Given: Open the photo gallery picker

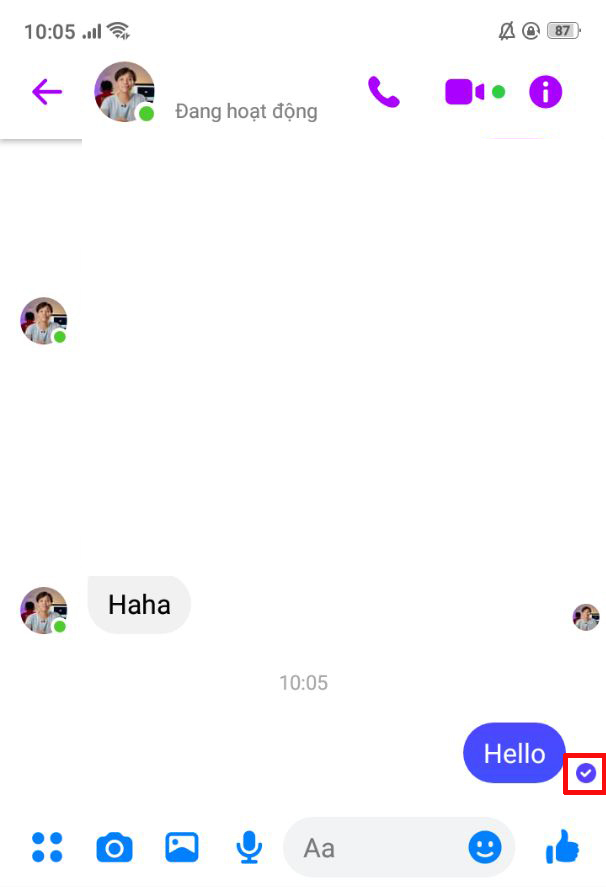Looking at the screenshot, I should point(181,847).
